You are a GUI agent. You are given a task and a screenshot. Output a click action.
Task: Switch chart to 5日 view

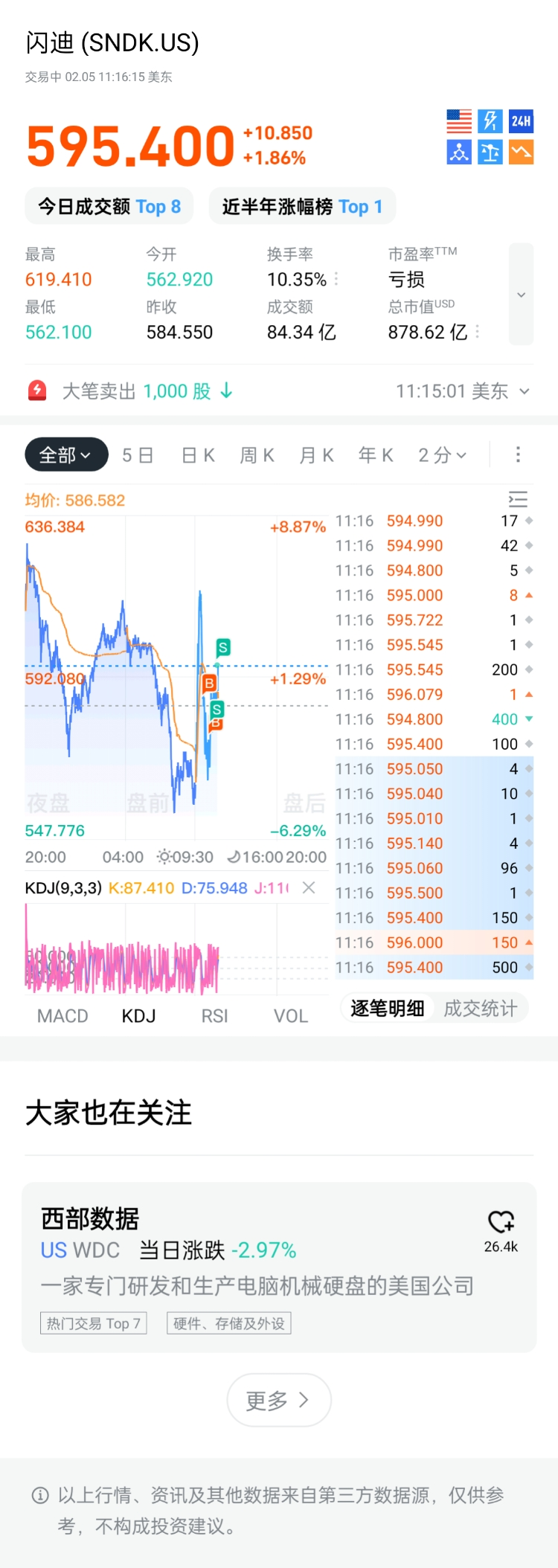pyautogui.click(x=138, y=454)
